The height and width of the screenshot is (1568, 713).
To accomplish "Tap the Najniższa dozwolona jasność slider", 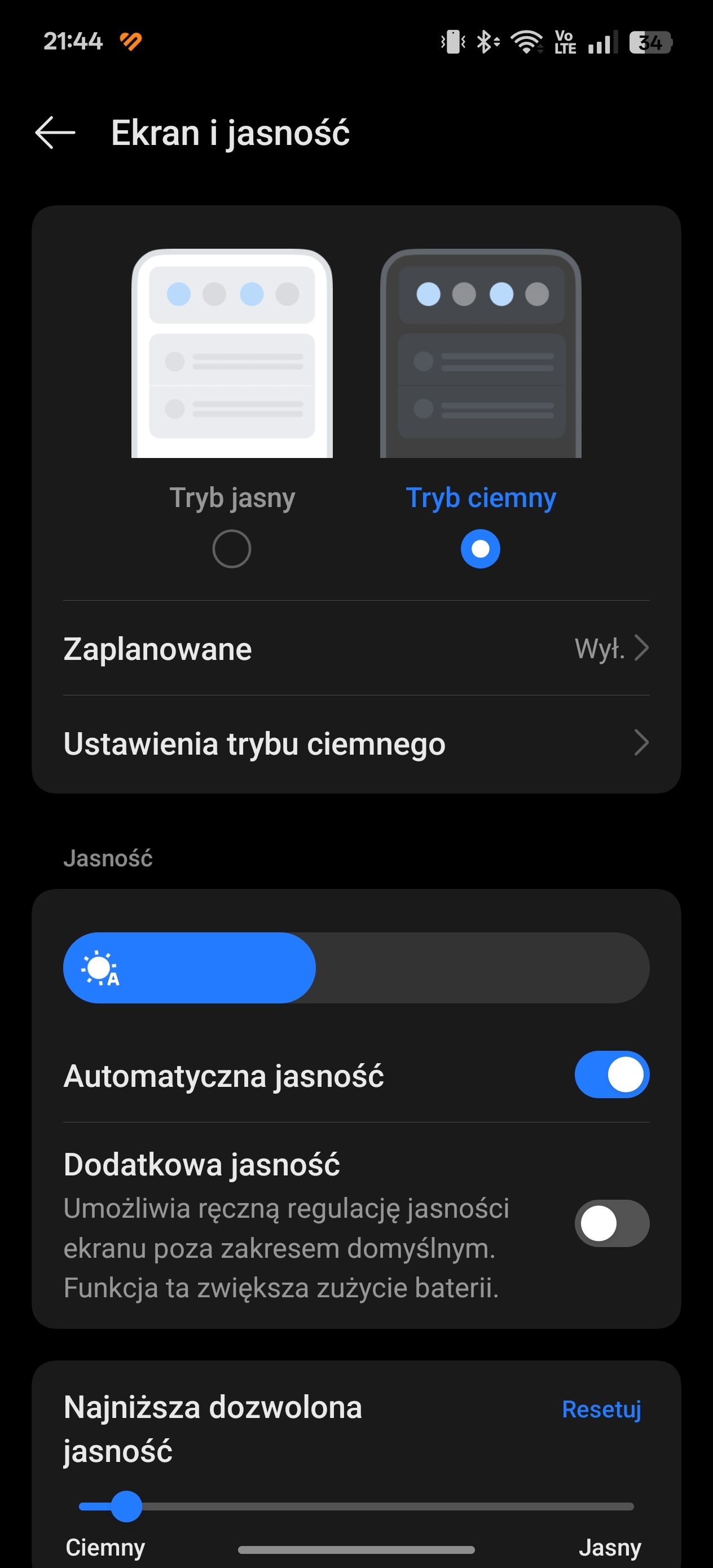I will click(x=356, y=1506).
